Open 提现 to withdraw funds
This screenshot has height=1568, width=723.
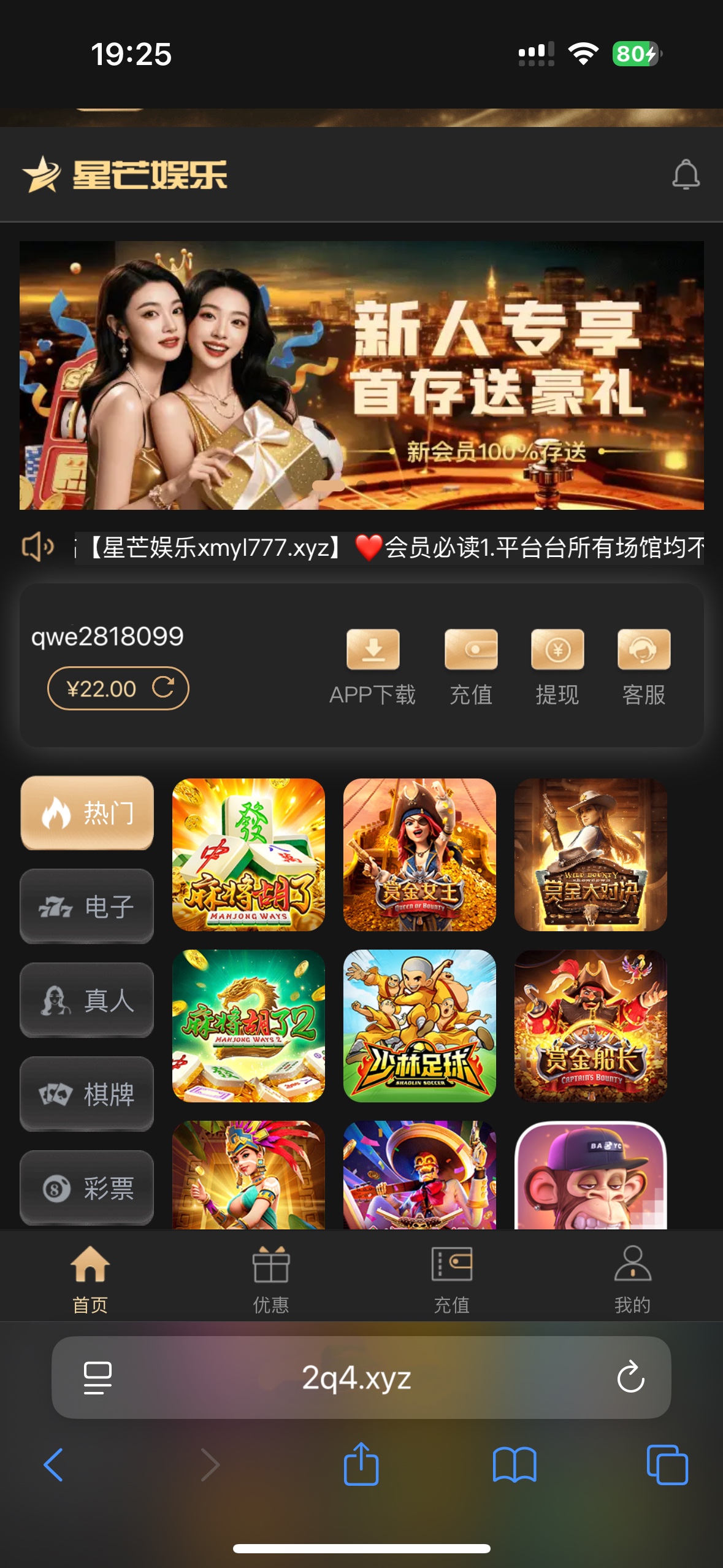(x=557, y=666)
